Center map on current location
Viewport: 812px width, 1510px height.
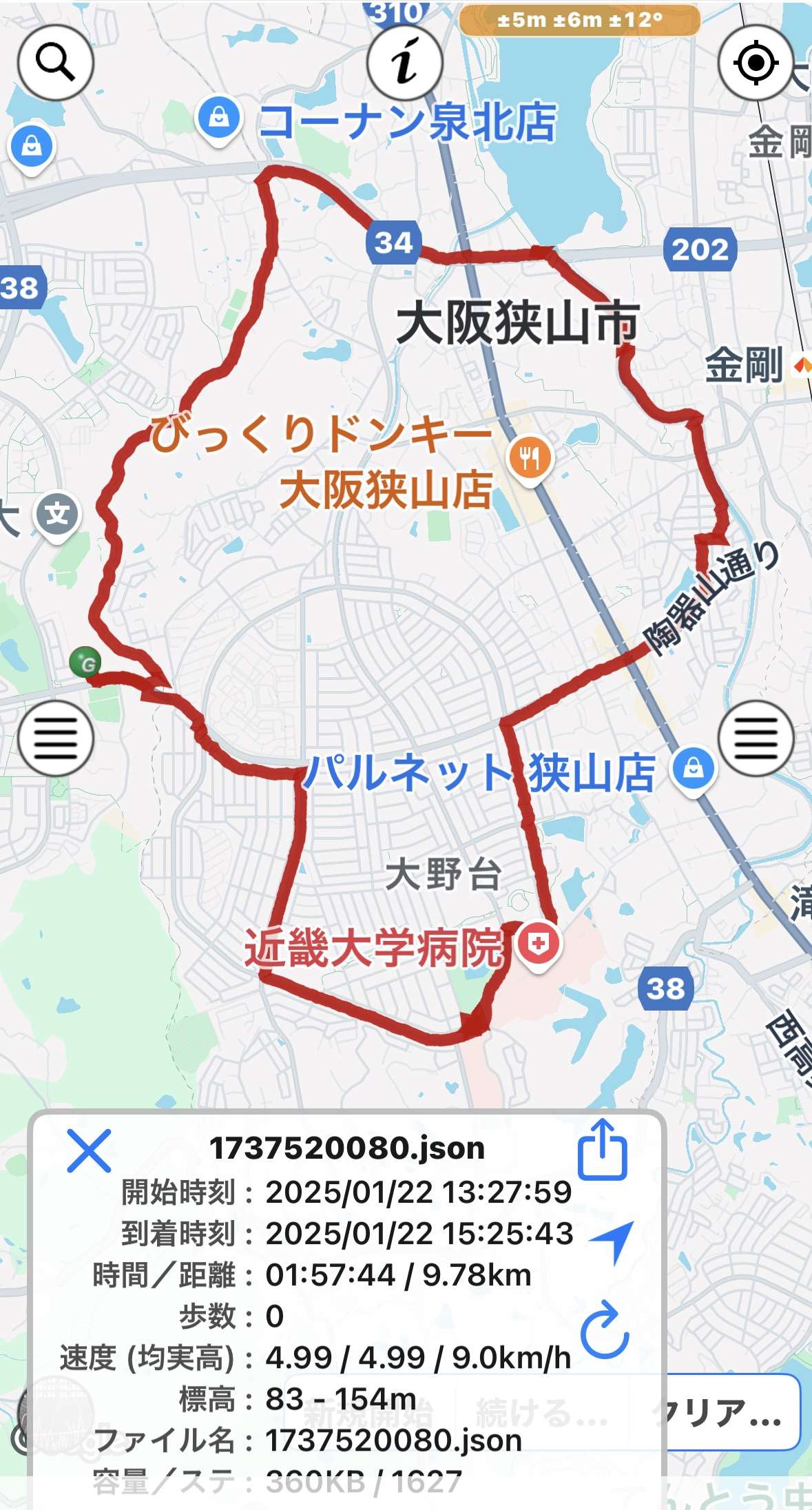coord(756,63)
